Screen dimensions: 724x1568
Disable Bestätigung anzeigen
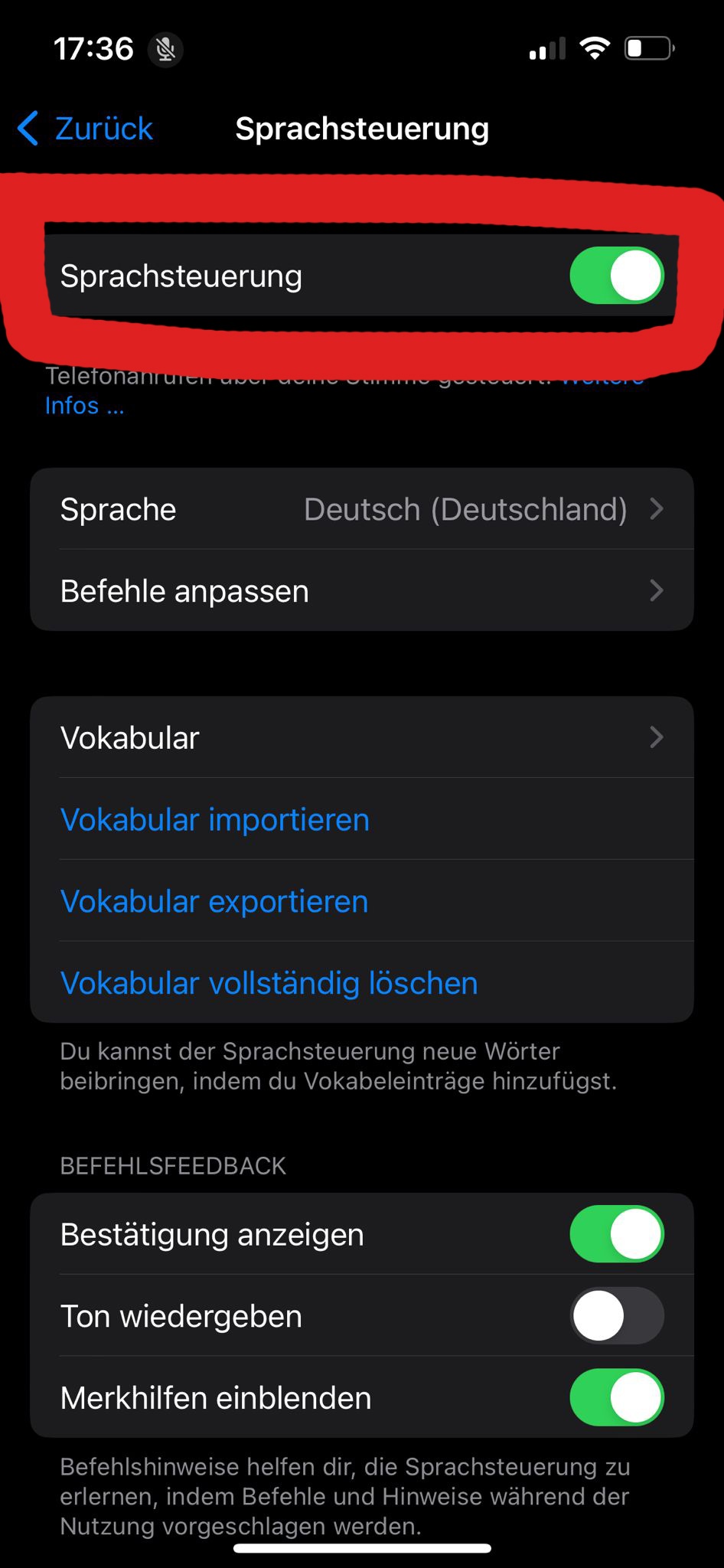616,1234
